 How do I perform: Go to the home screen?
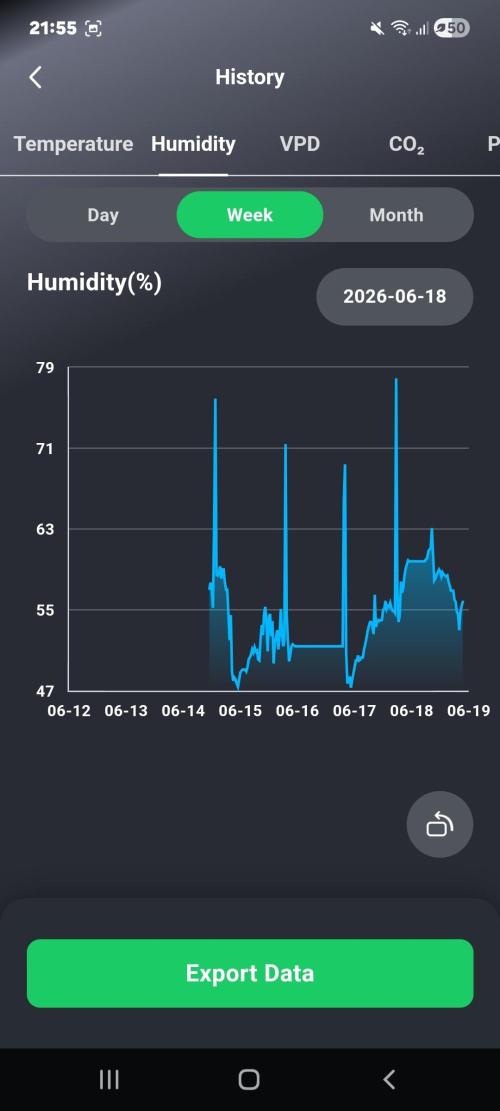click(x=249, y=1079)
